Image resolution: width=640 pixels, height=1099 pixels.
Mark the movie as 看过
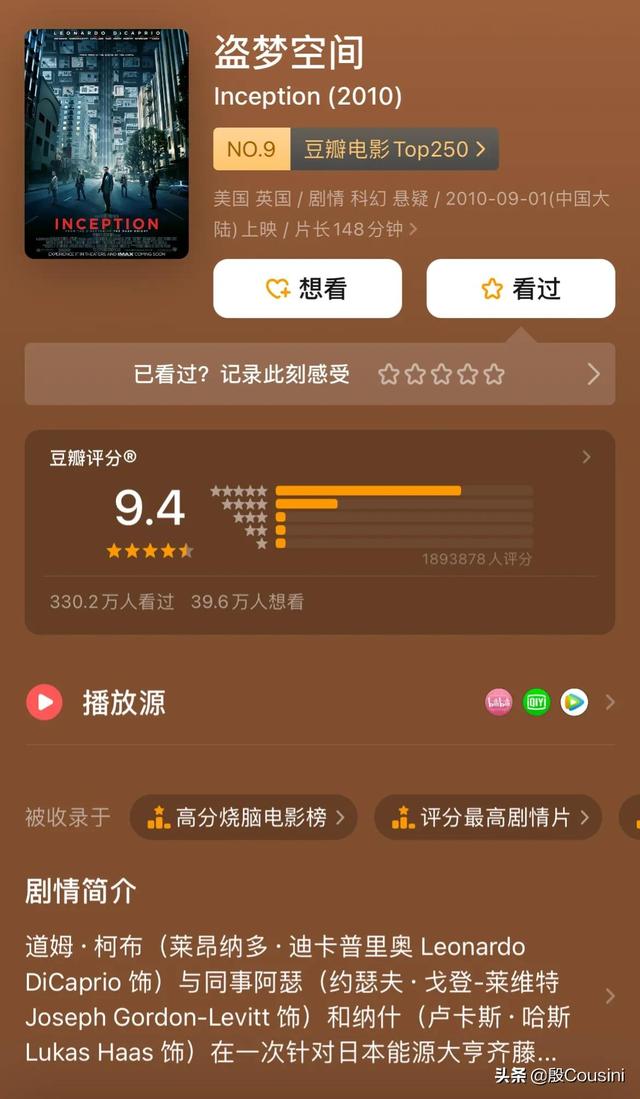click(x=520, y=289)
